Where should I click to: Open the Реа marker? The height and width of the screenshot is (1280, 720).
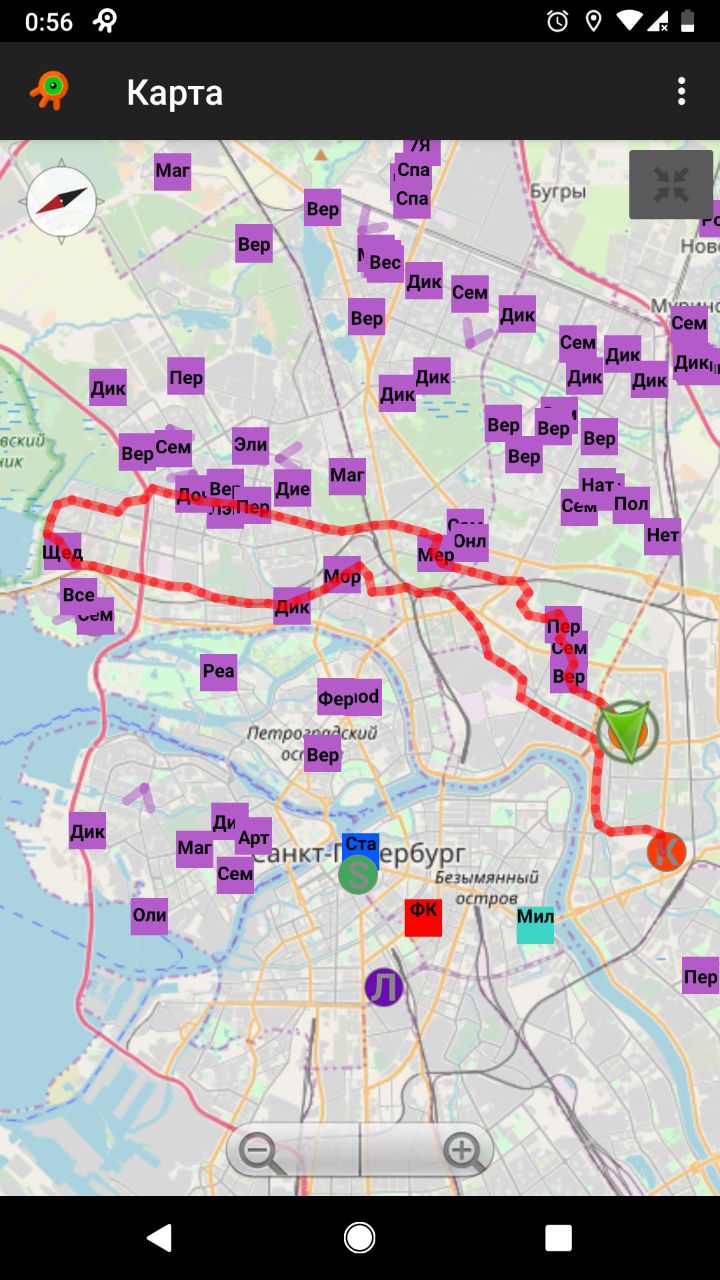click(x=218, y=672)
